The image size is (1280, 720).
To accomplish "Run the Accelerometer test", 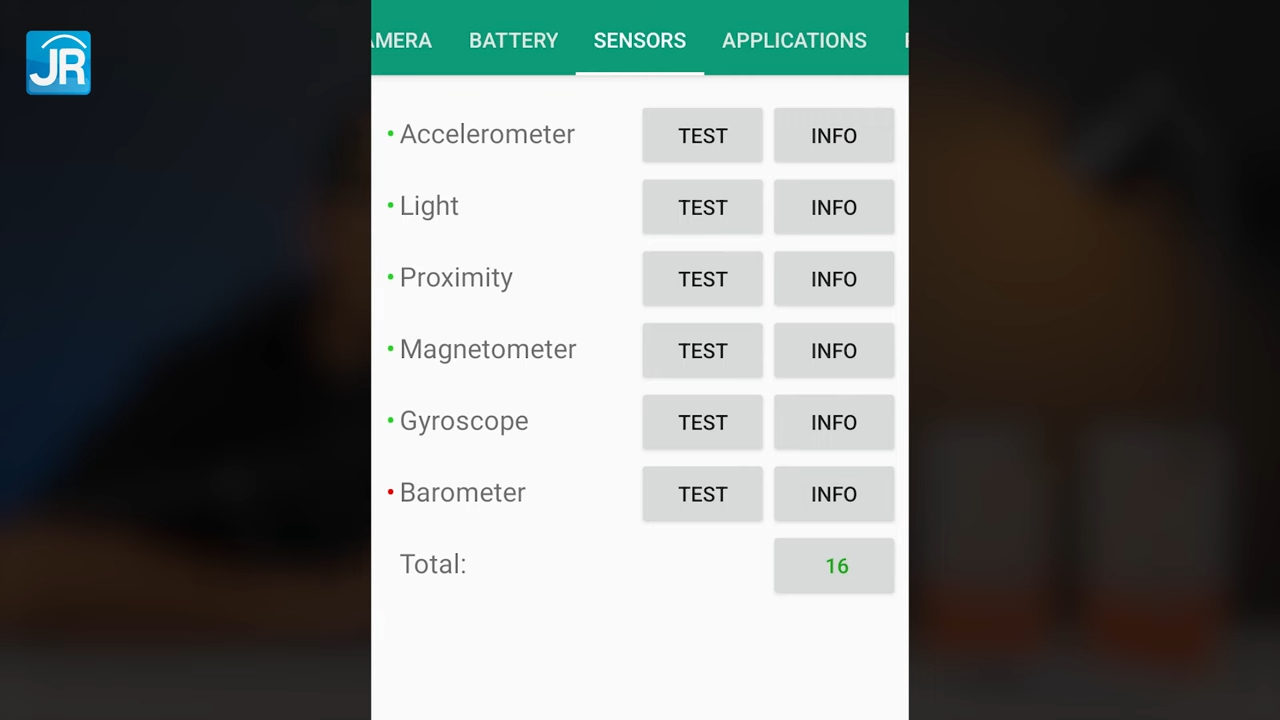I will [702, 135].
